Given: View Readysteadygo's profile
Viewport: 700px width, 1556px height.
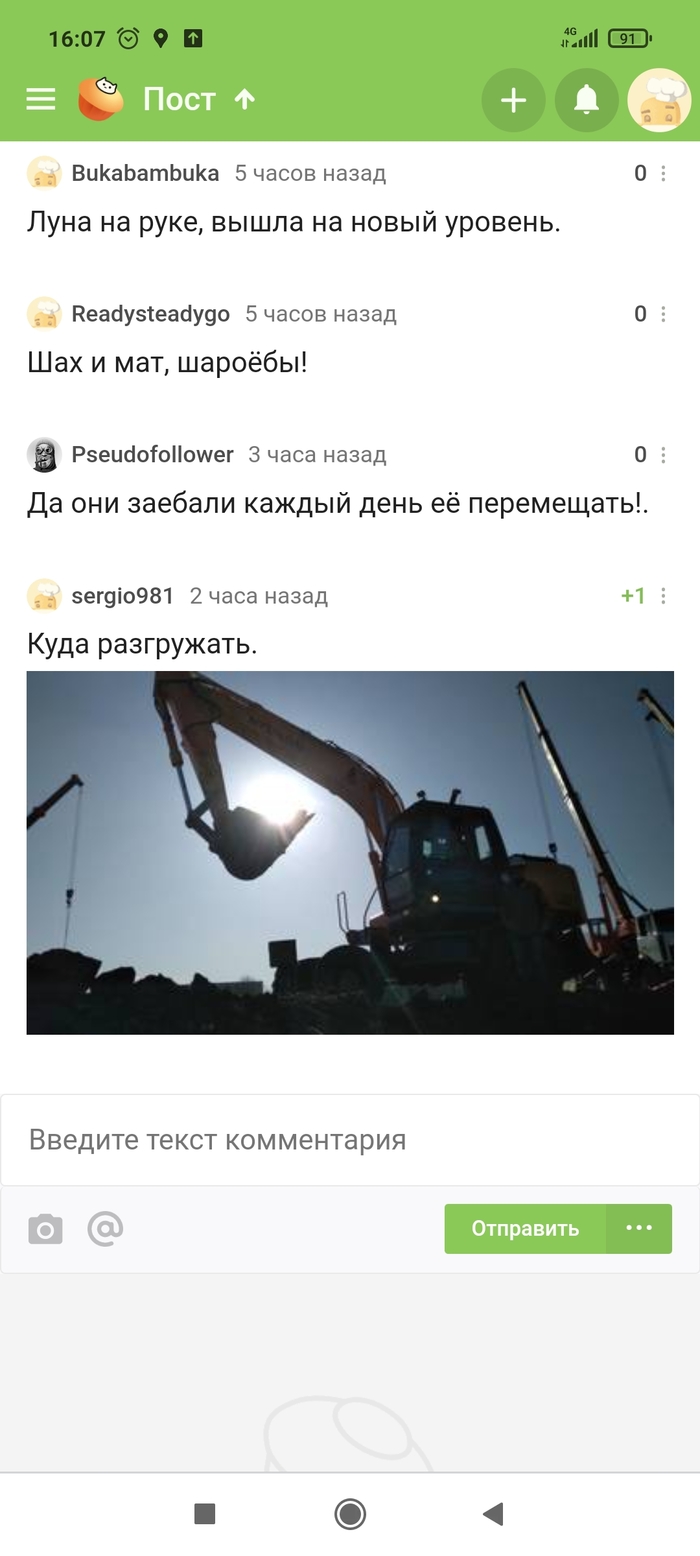Looking at the screenshot, I should point(150,314).
